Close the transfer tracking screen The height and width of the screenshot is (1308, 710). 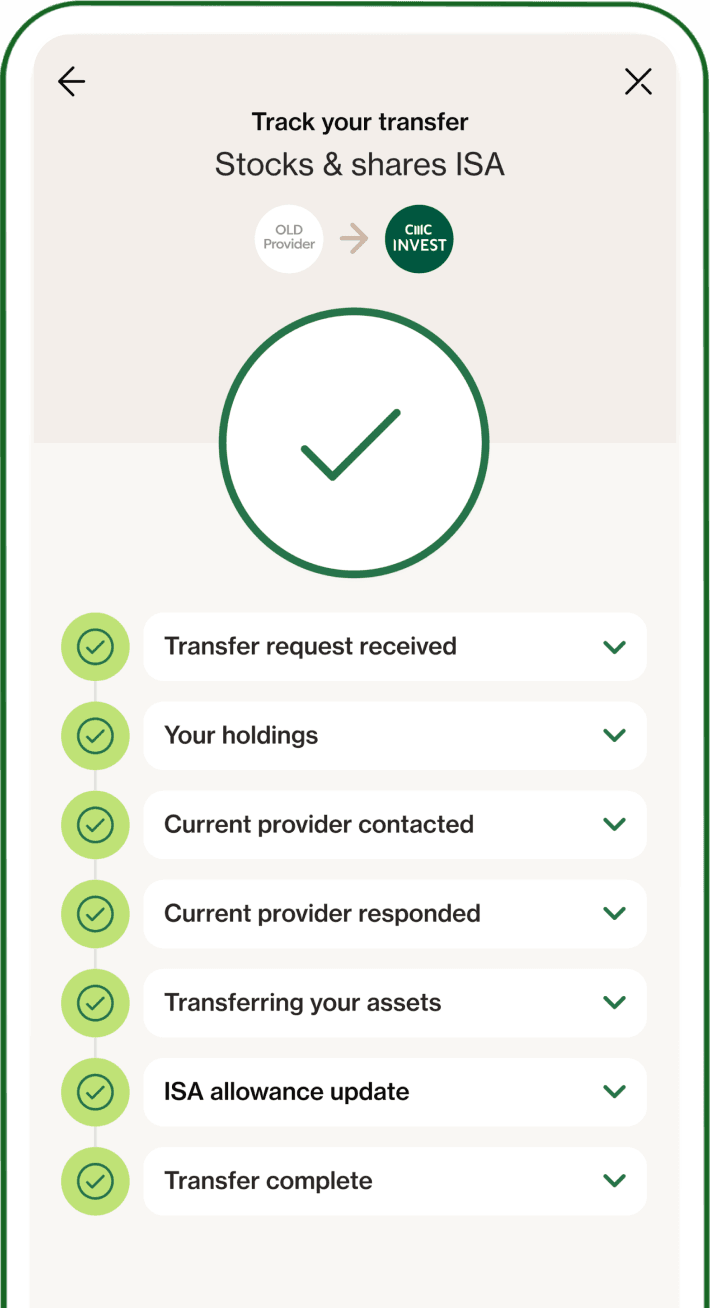[x=638, y=81]
